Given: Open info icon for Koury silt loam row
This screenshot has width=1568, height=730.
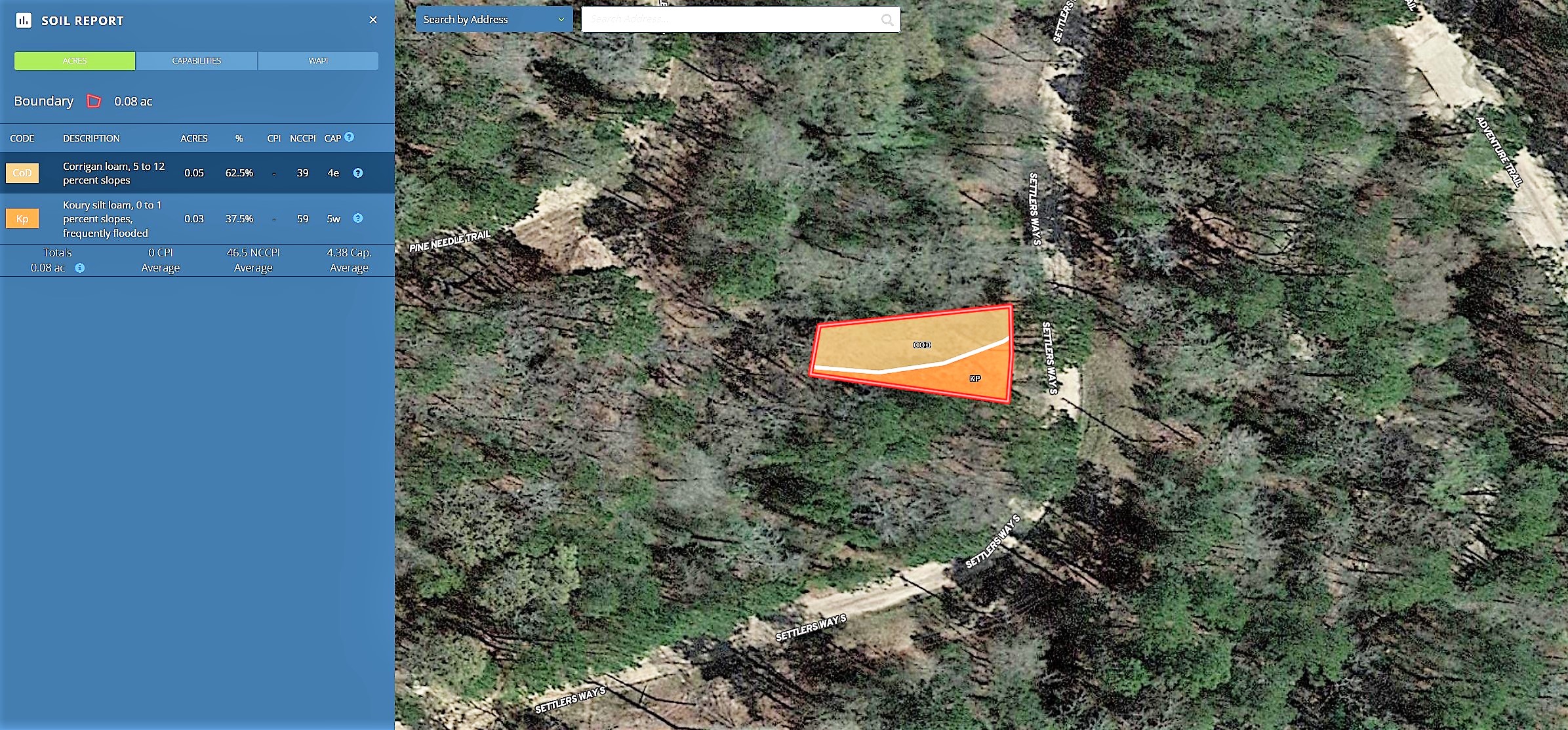Looking at the screenshot, I should click(x=358, y=218).
